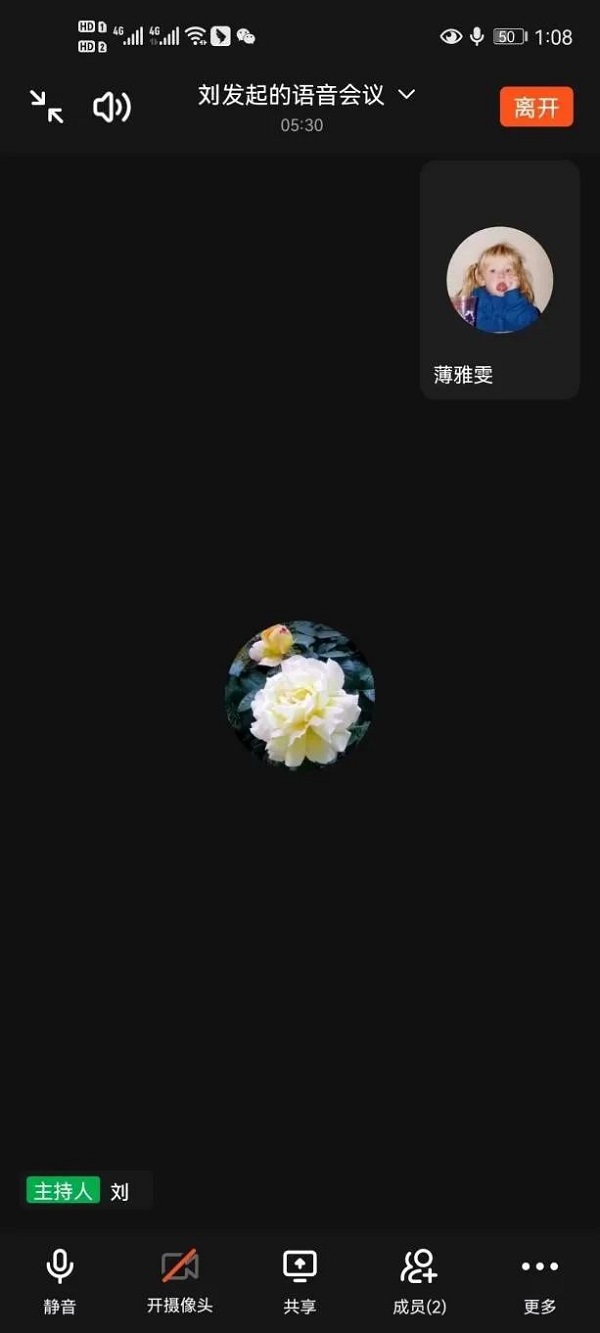Start screen sharing with 共享
Screen dimensions: 600x1333
pos(300,1279)
